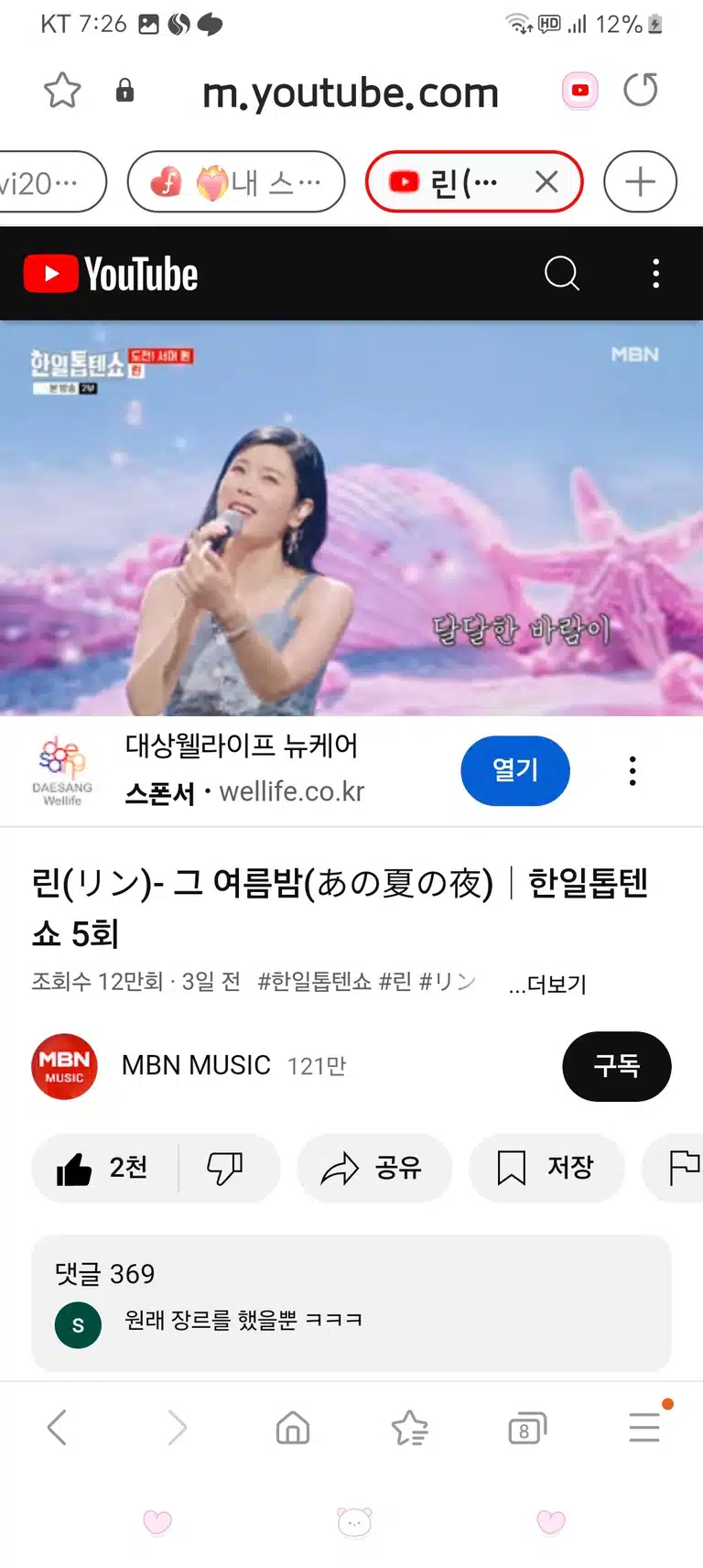
Task: Subscribe with the 구독 button
Action: pyautogui.click(x=617, y=1066)
